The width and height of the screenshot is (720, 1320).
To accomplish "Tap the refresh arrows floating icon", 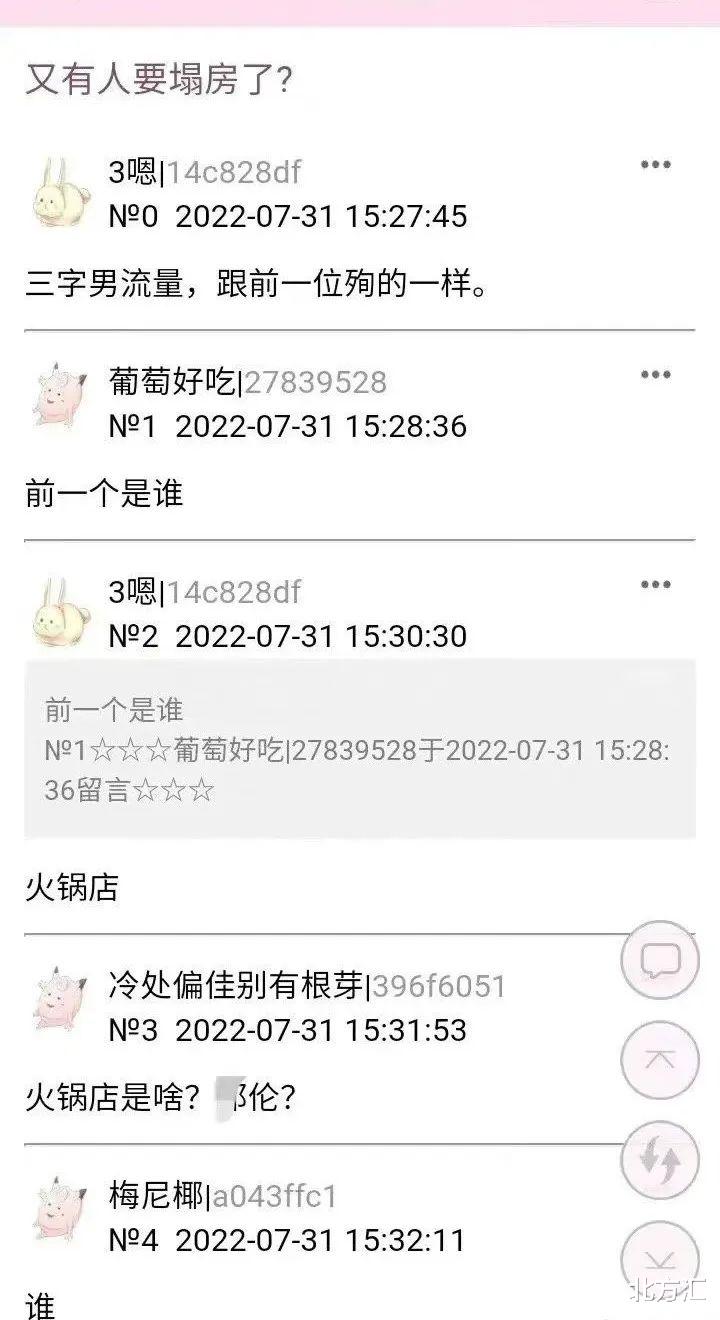I will pyautogui.click(x=660, y=1160).
